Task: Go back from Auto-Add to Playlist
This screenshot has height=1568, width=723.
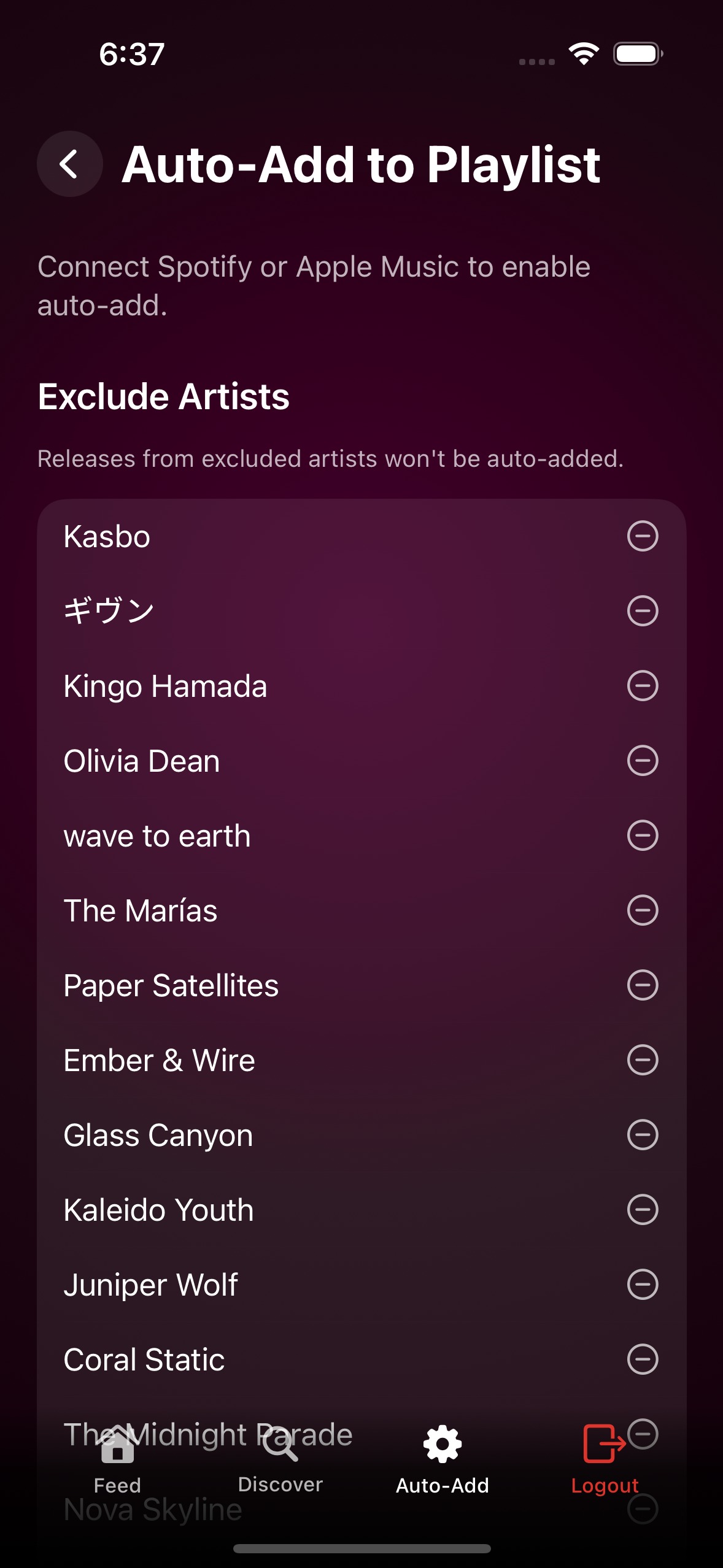Action: pos(69,164)
